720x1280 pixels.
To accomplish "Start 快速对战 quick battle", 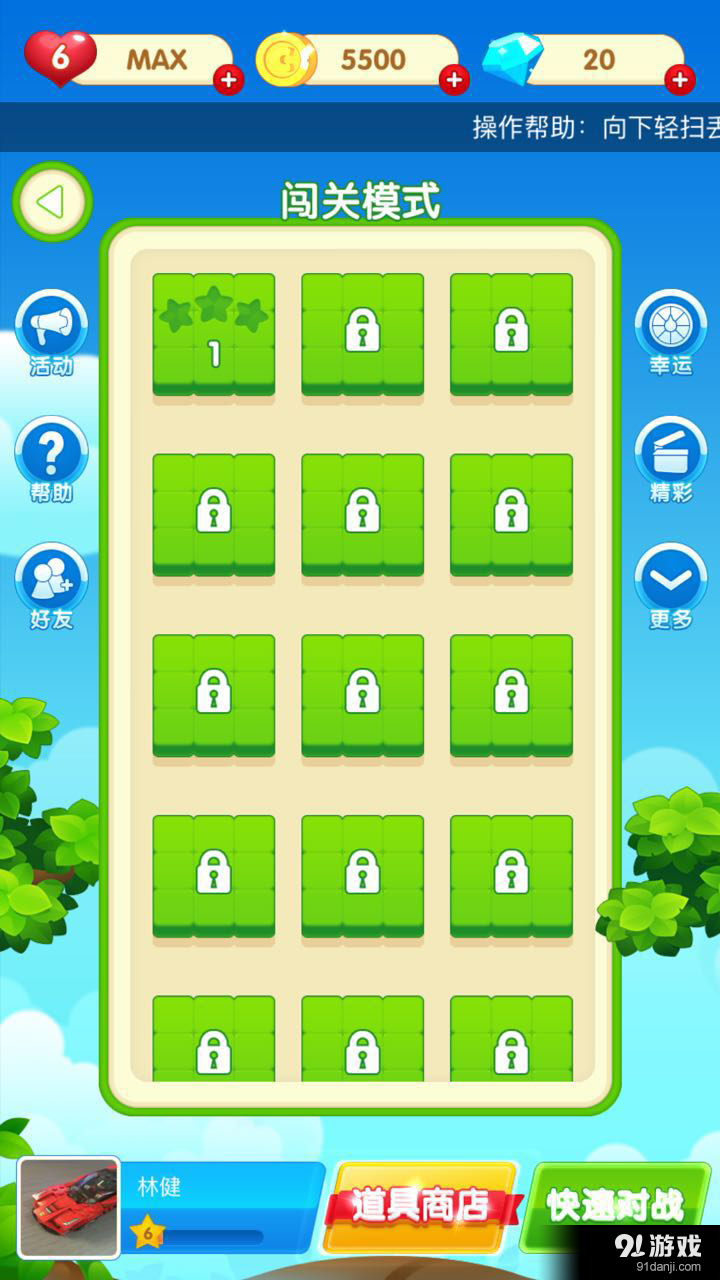I will 615,1206.
